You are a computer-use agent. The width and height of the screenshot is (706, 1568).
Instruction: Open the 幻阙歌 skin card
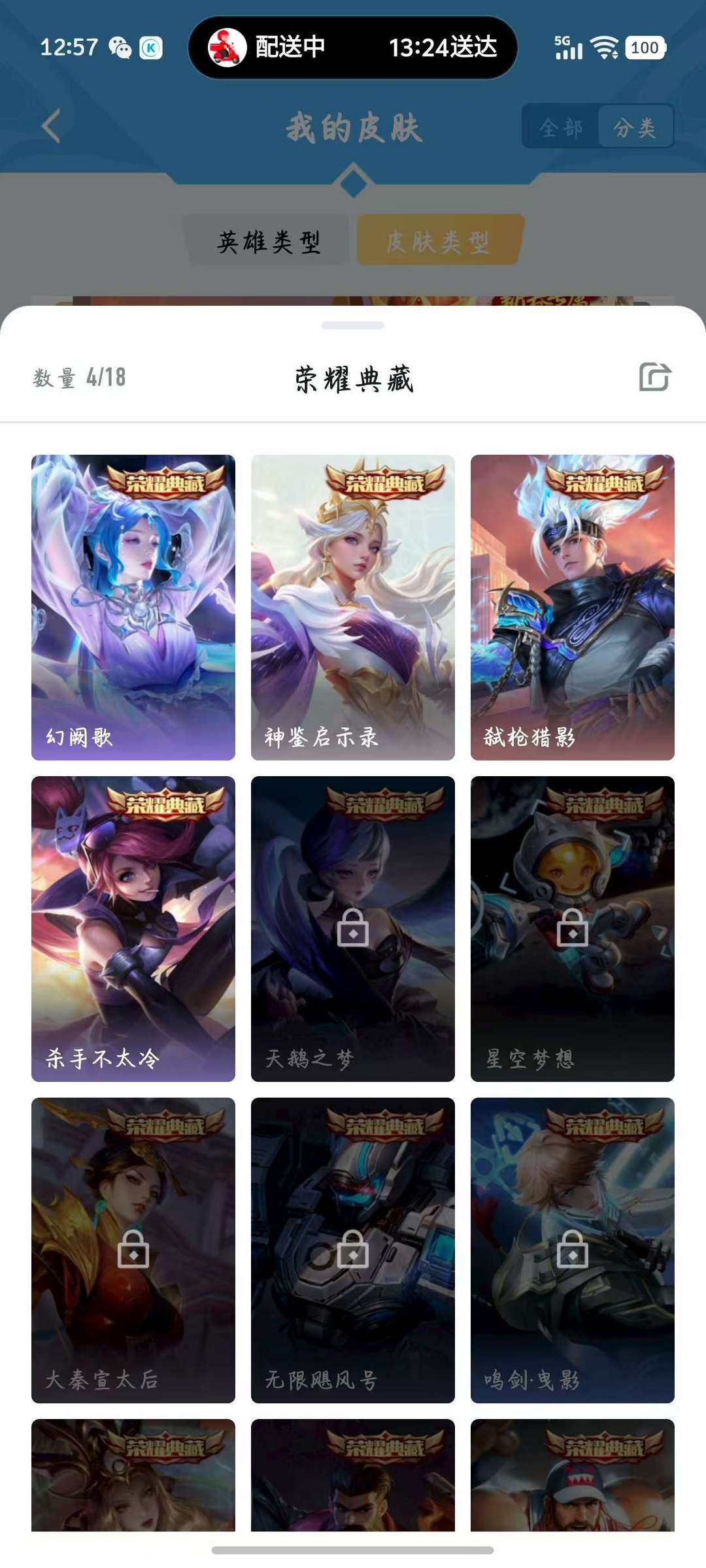coord(133,608)
